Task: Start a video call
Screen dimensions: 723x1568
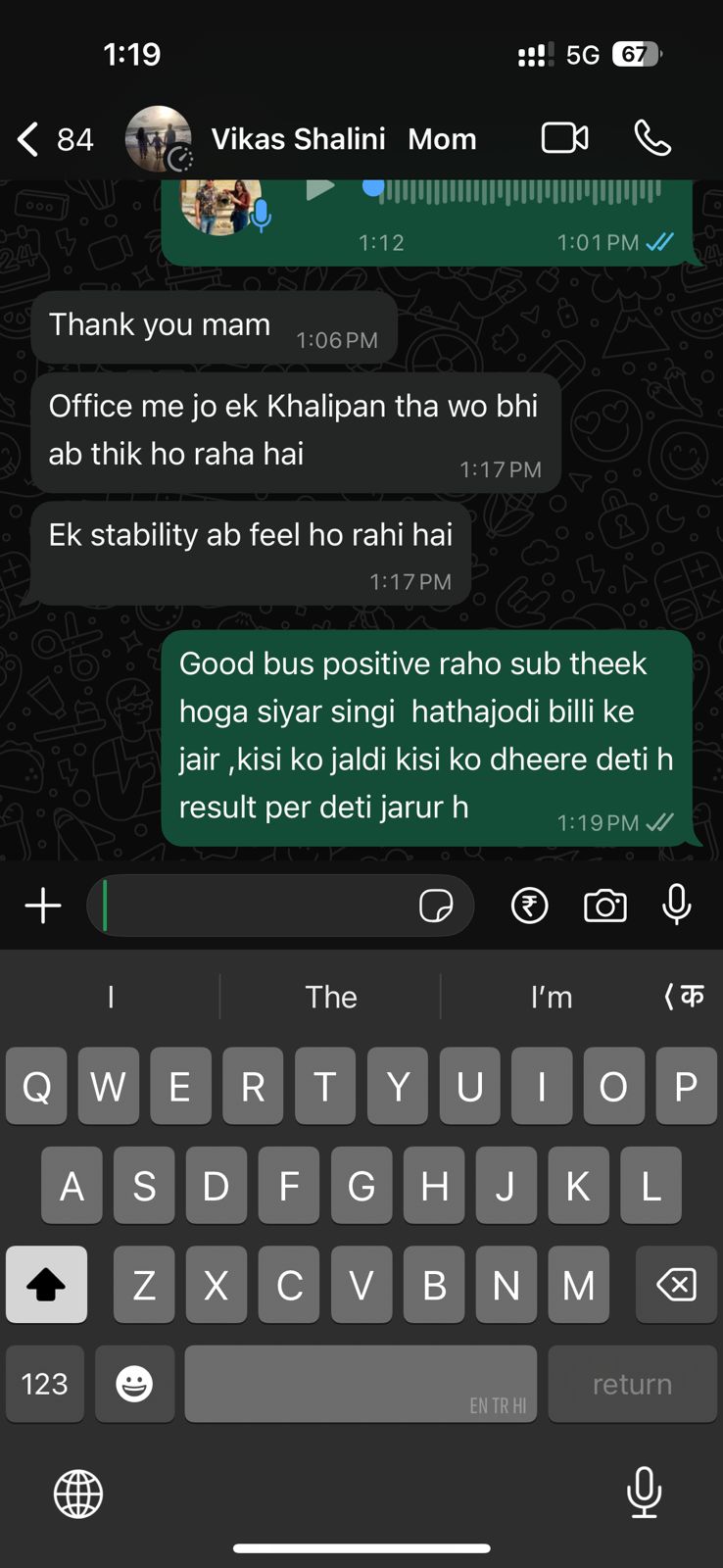Action: (565, 138)
